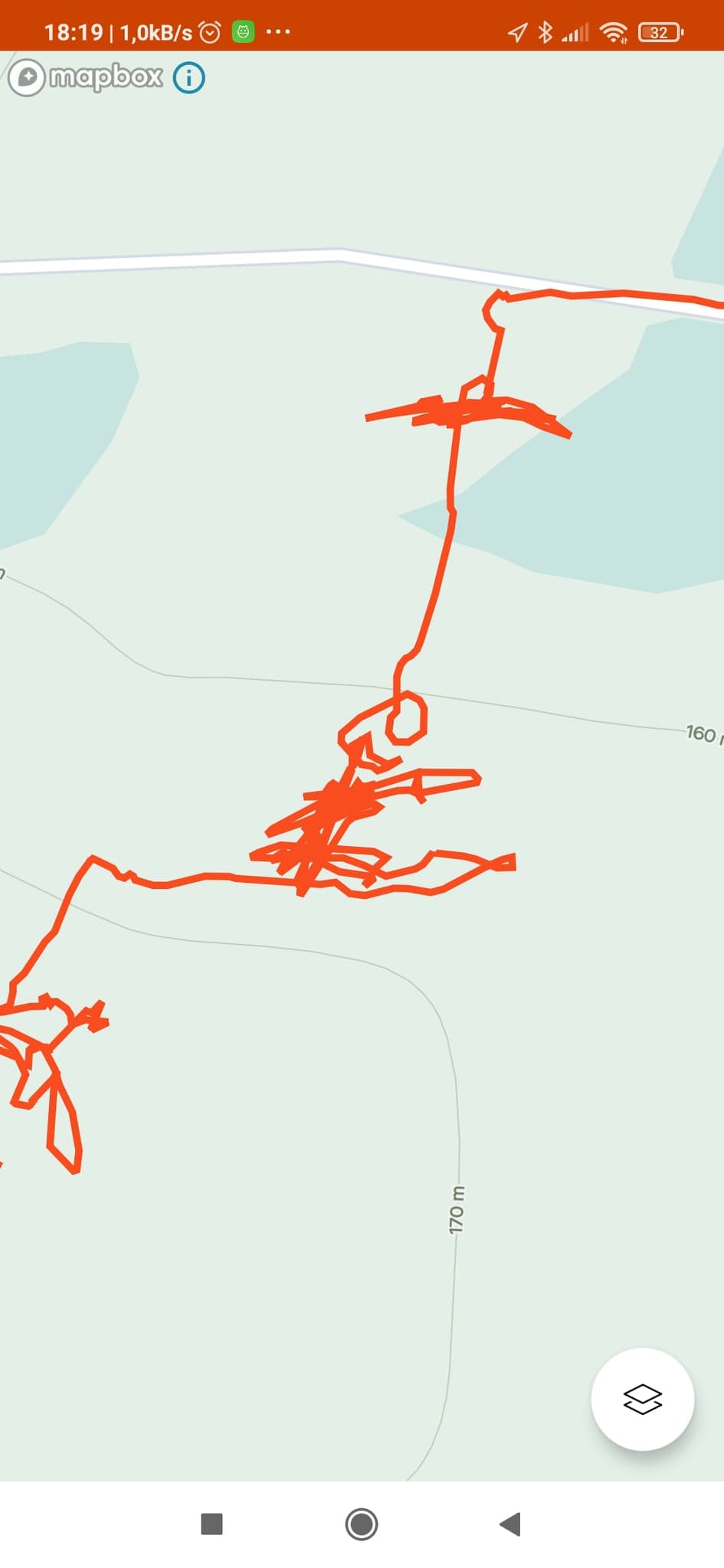Go to the home screen
This screenshot has height=1568, width=724.
(x=362, y=1524)
